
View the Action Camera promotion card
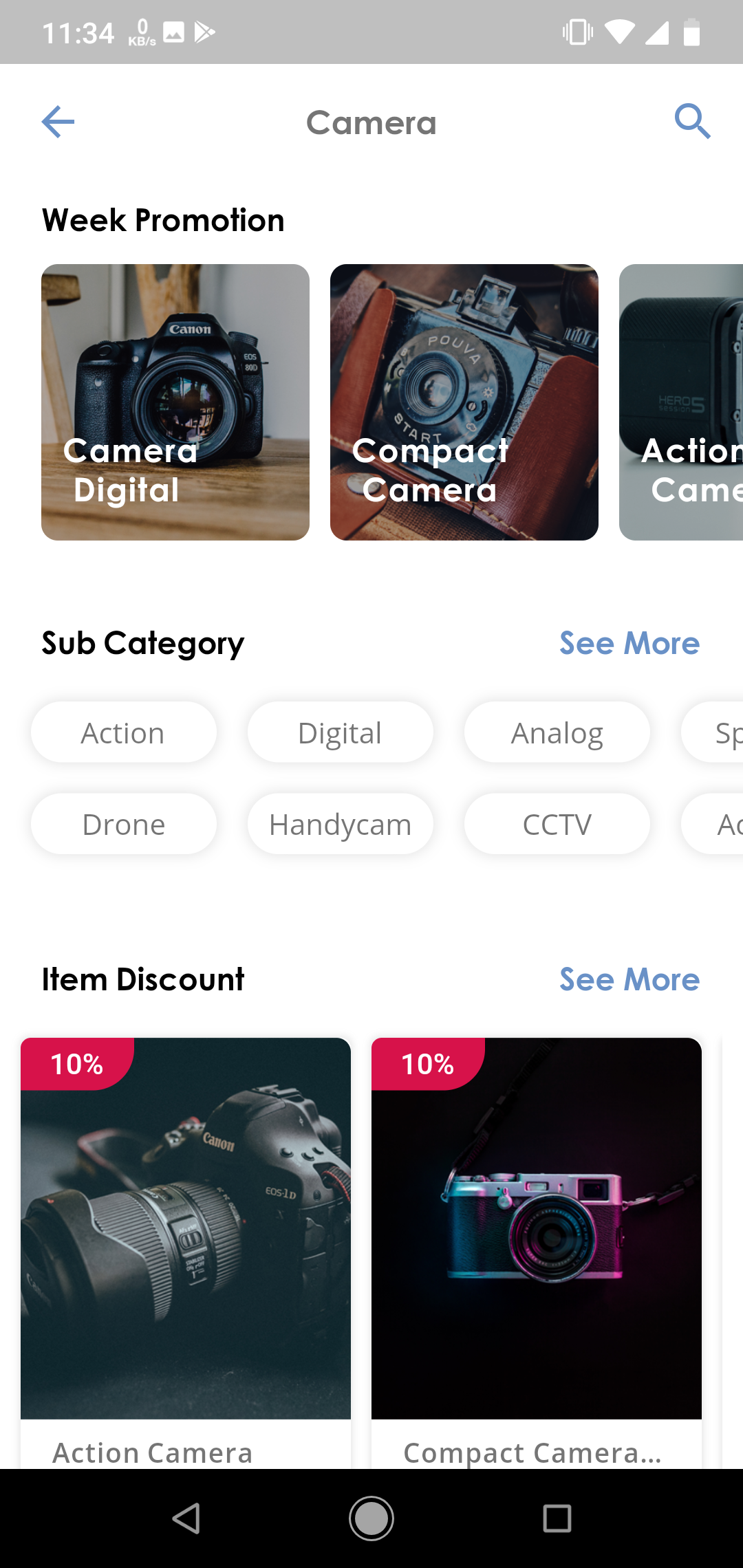(x=681, y=402)
